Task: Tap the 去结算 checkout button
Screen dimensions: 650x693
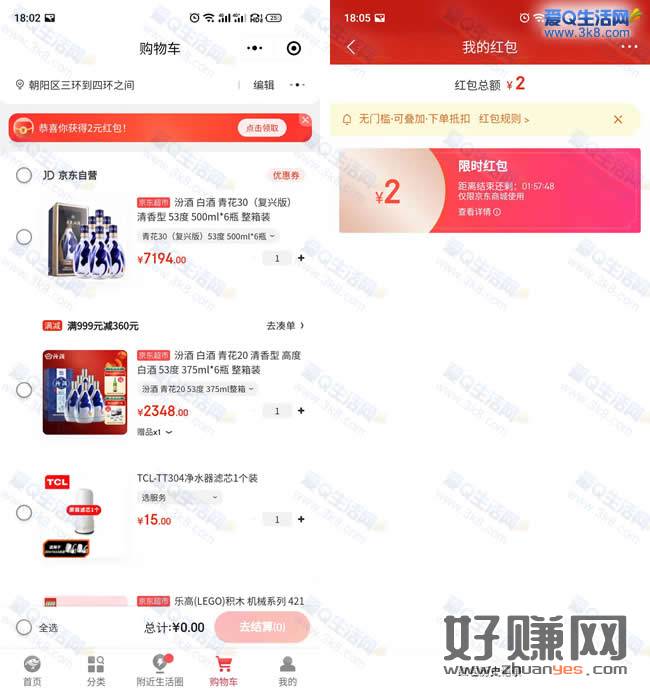Action: [262, 627]
